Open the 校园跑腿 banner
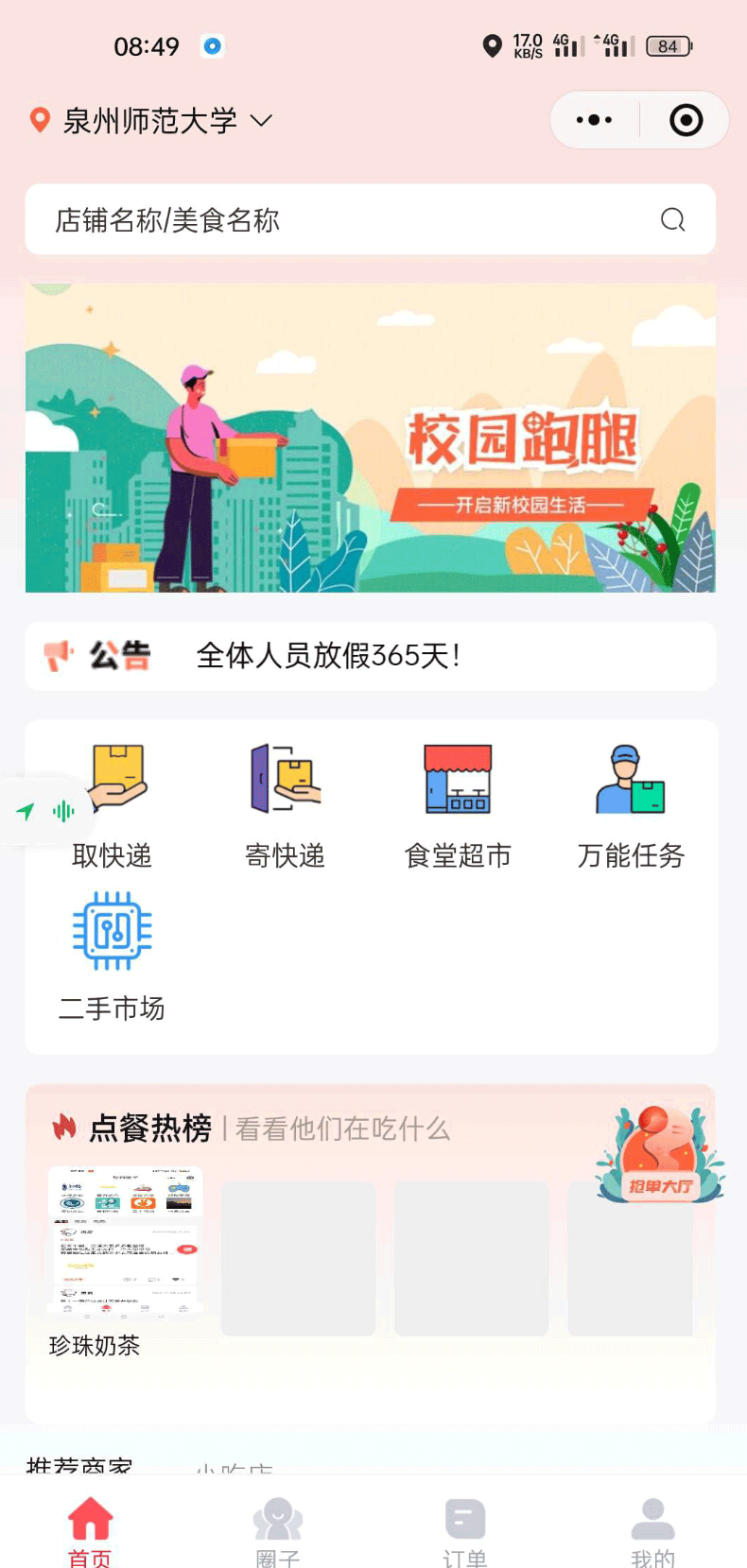The image size is (747, 1568). tap(370, 438)
